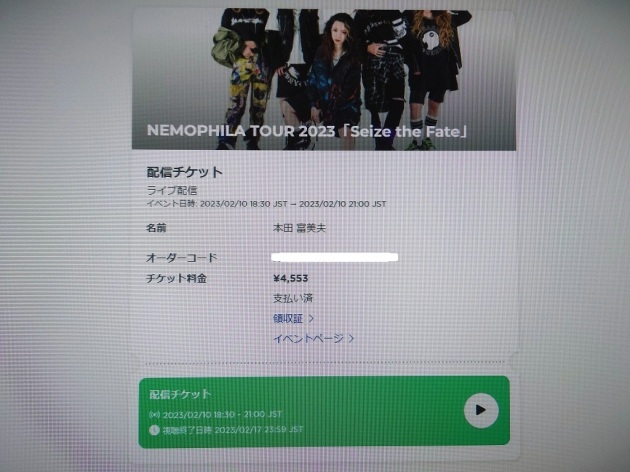Play the 配信チケット live stream
The height and width of the screenshot is (472, 630).
click(481, 409)
